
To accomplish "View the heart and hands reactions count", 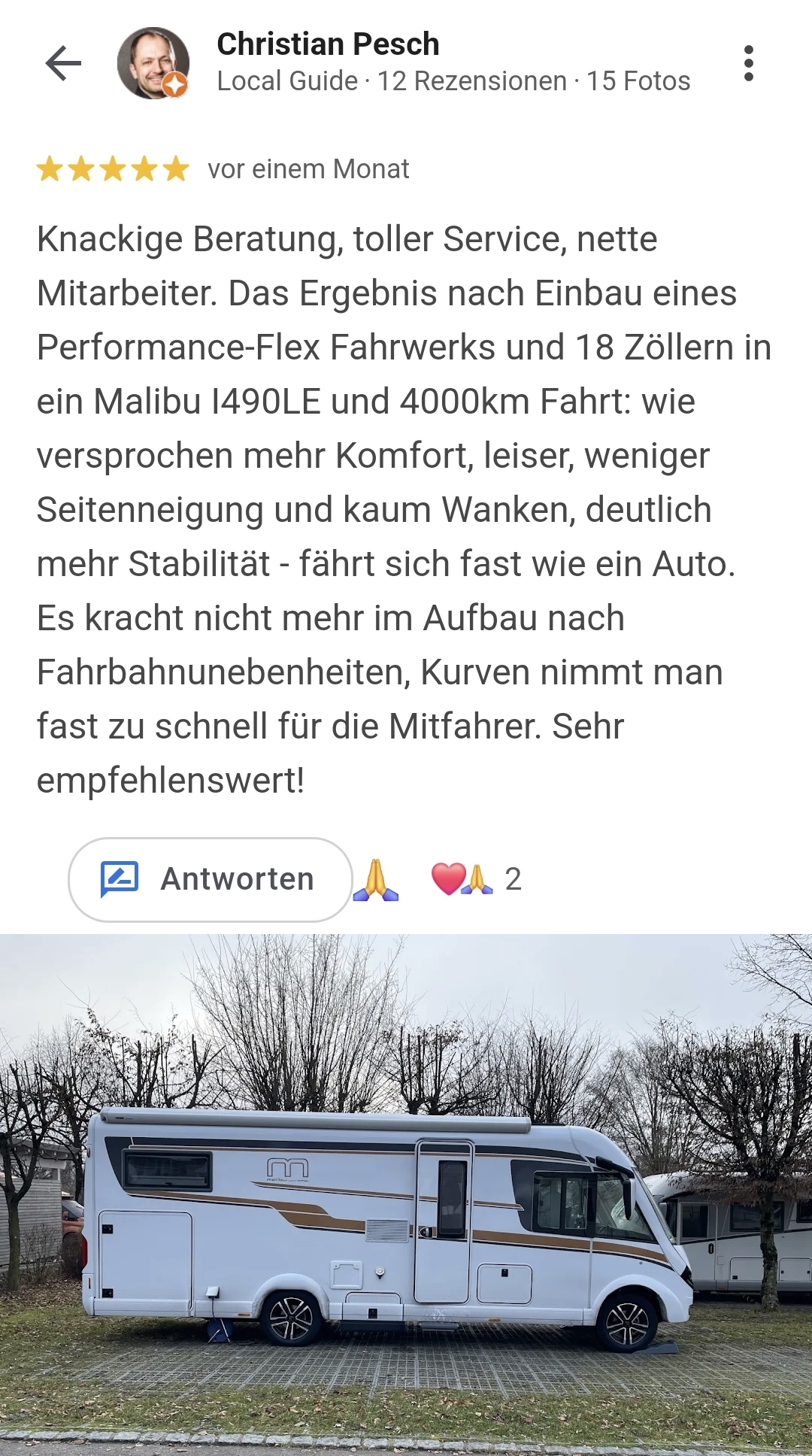I will point(476,879).
